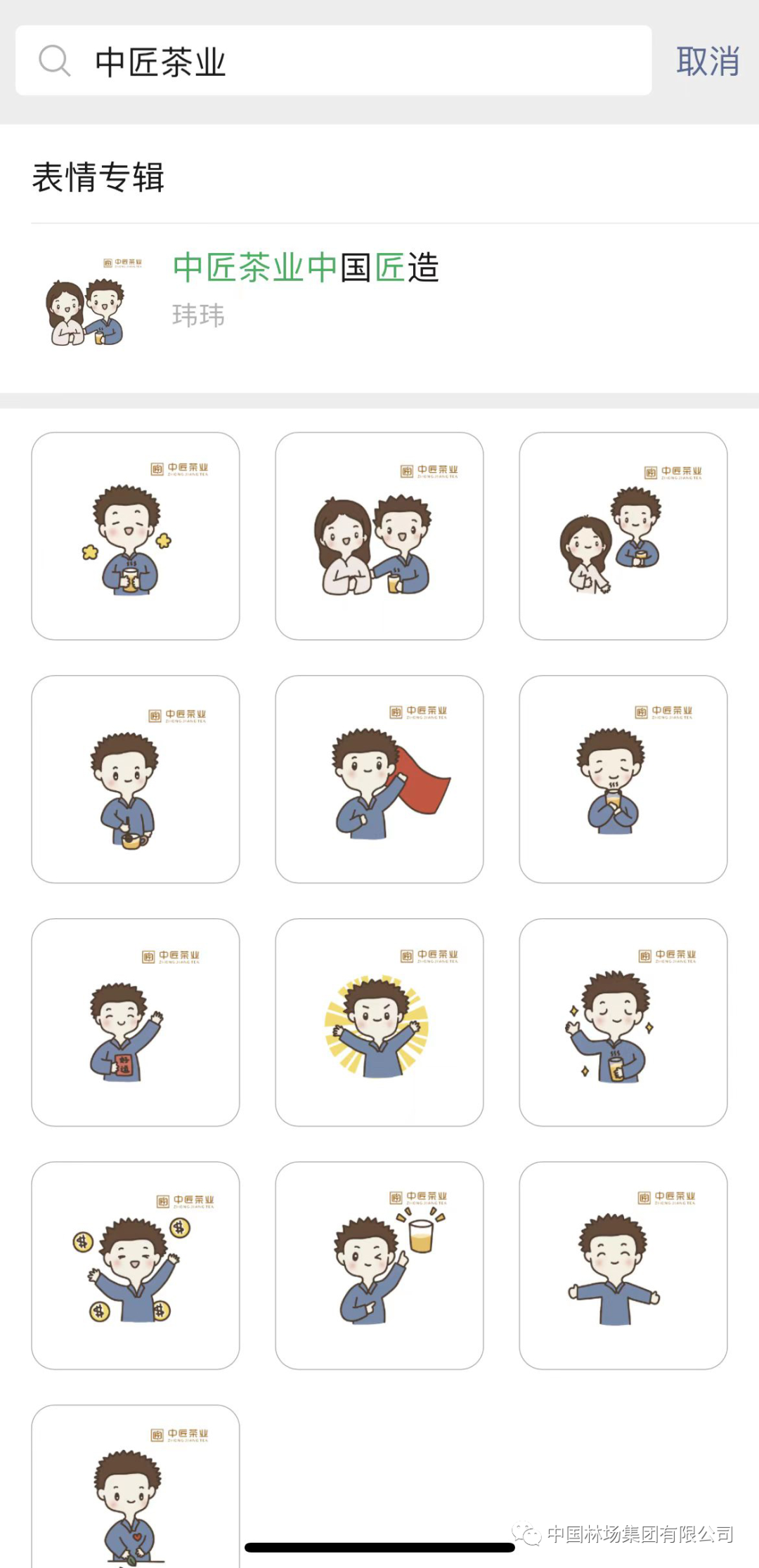
Task: Select the sticker with sparkles and tea cup
Action: pyautogui.click(x=623, y=1022)
